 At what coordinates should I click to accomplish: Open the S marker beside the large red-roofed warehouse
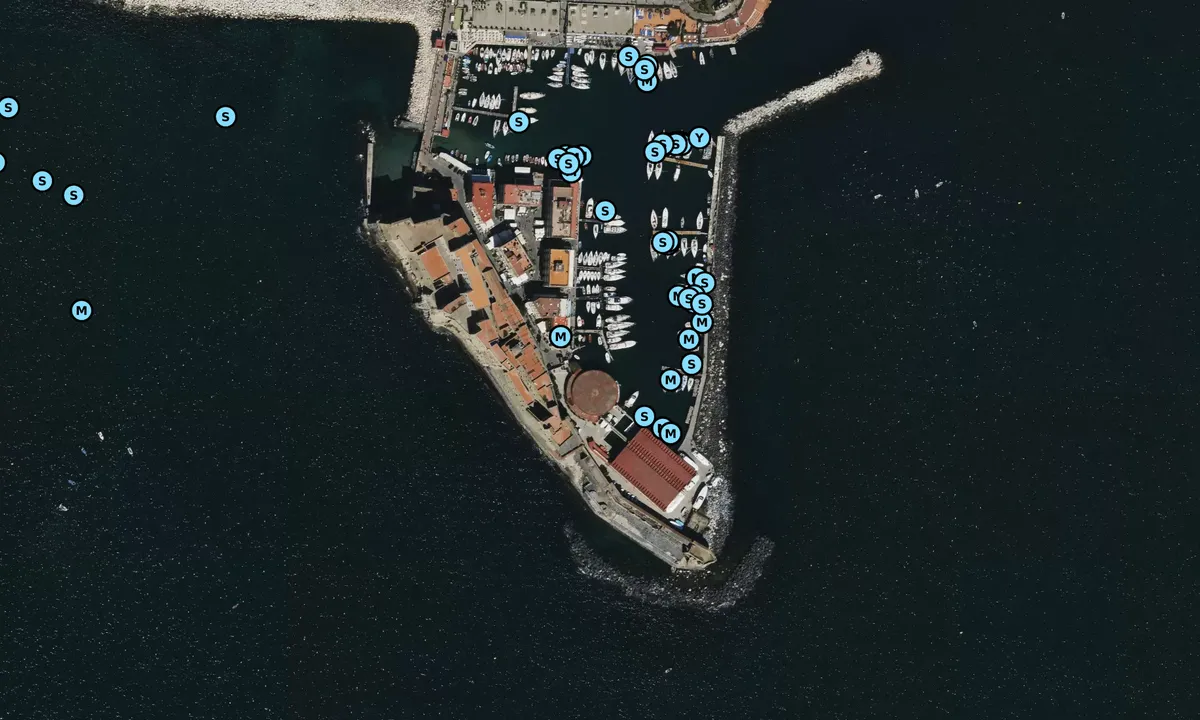[x=644, y=416]
